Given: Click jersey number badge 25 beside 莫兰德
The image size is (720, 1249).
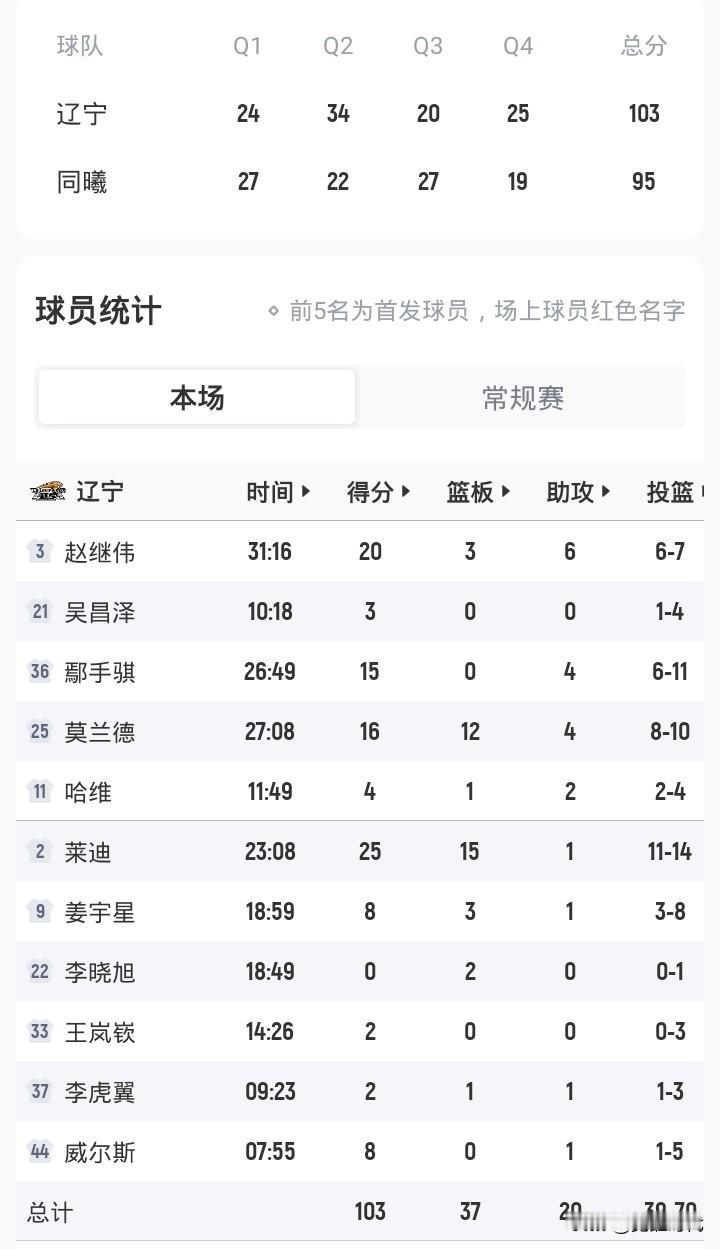Looking at the screenshot, I should pos(39,731).
